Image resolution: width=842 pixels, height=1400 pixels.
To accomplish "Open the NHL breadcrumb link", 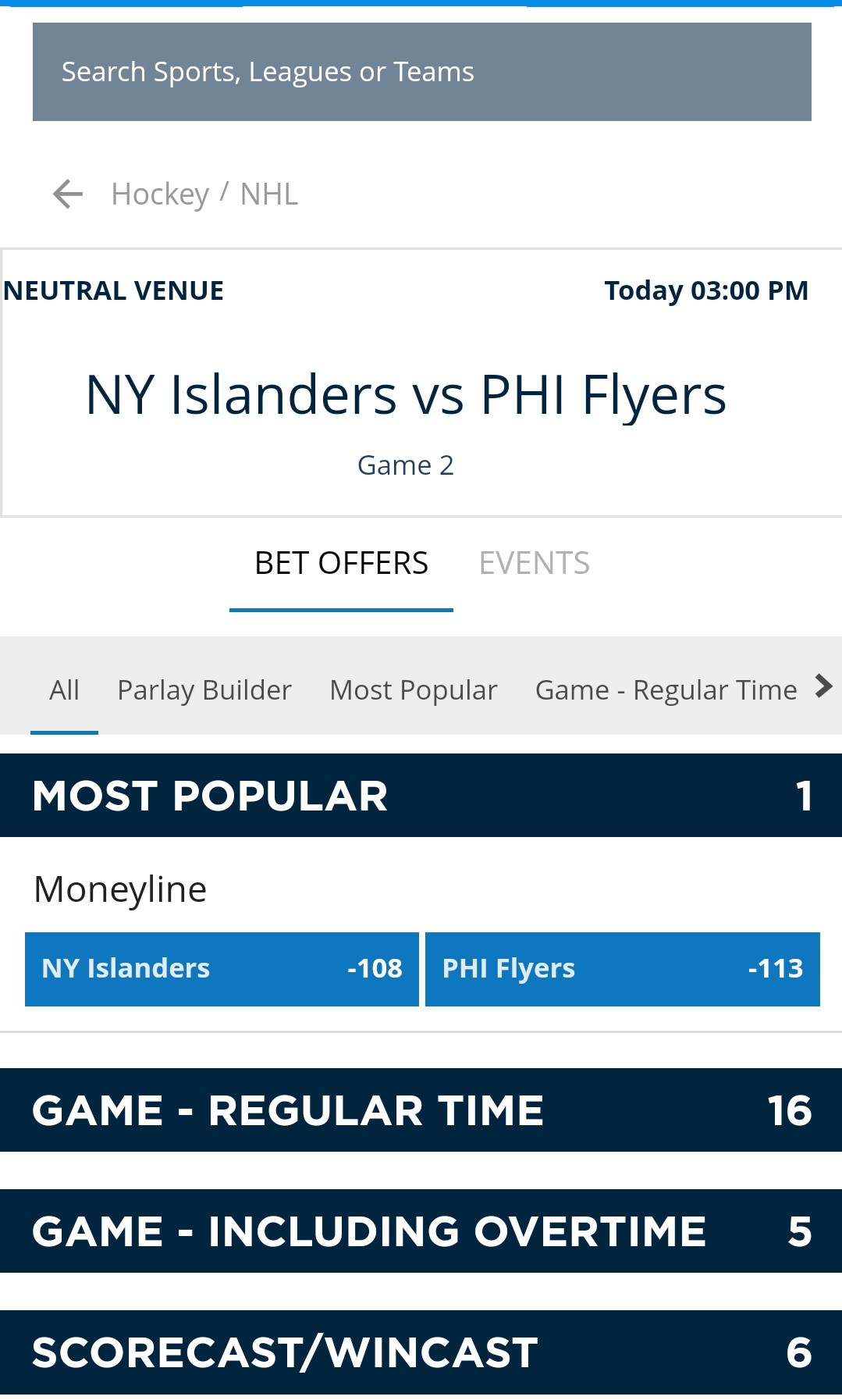I will click(269, 194).
